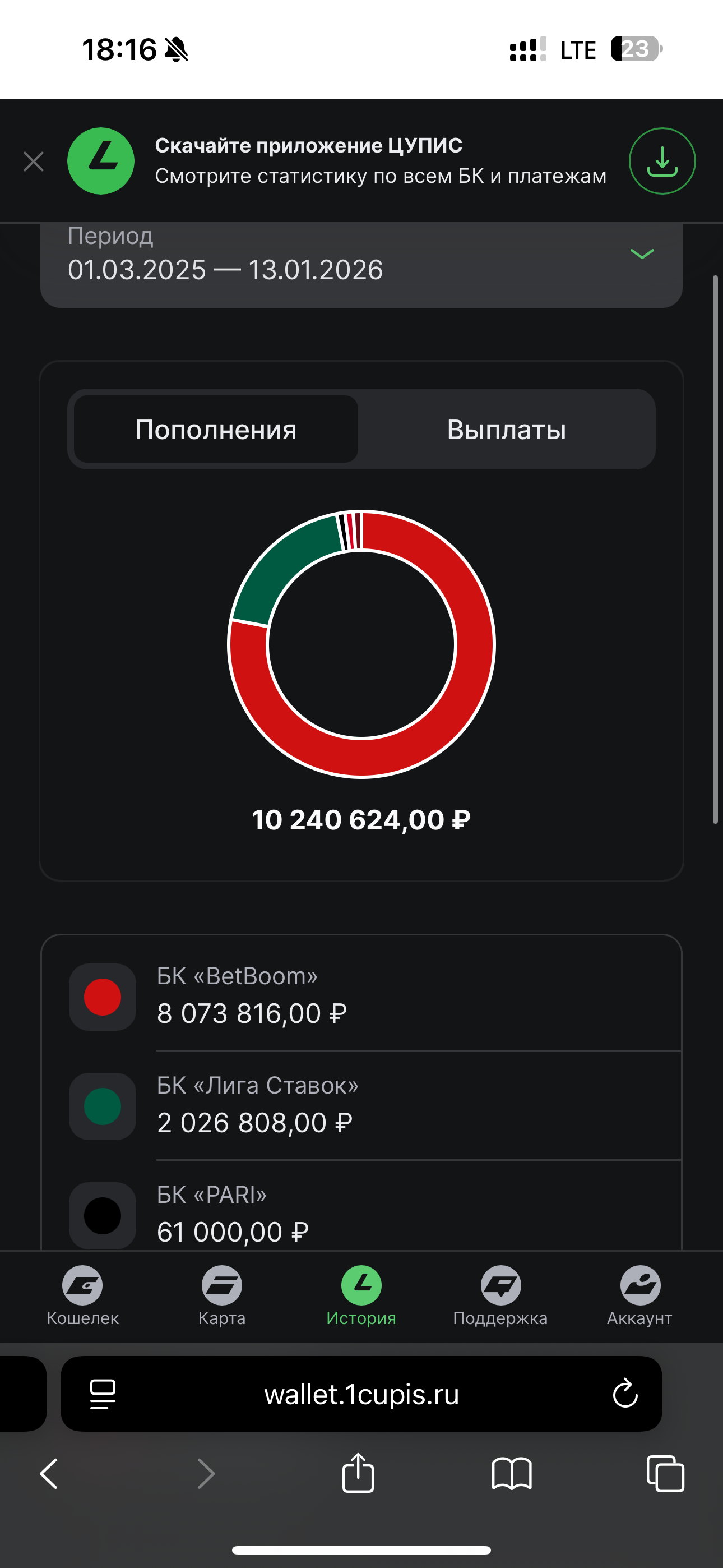Open the Поддержка tab

point(500,1295)
